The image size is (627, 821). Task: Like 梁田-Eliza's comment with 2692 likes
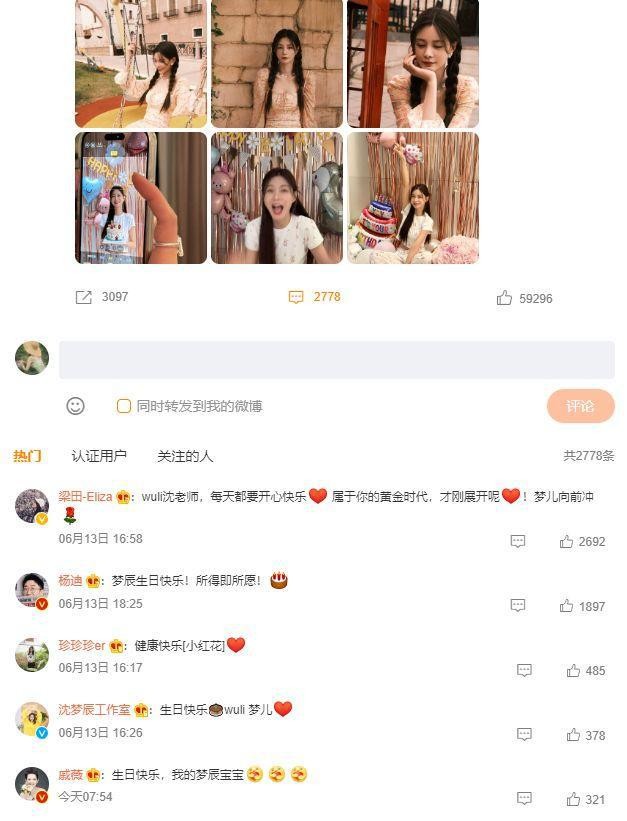567,541
